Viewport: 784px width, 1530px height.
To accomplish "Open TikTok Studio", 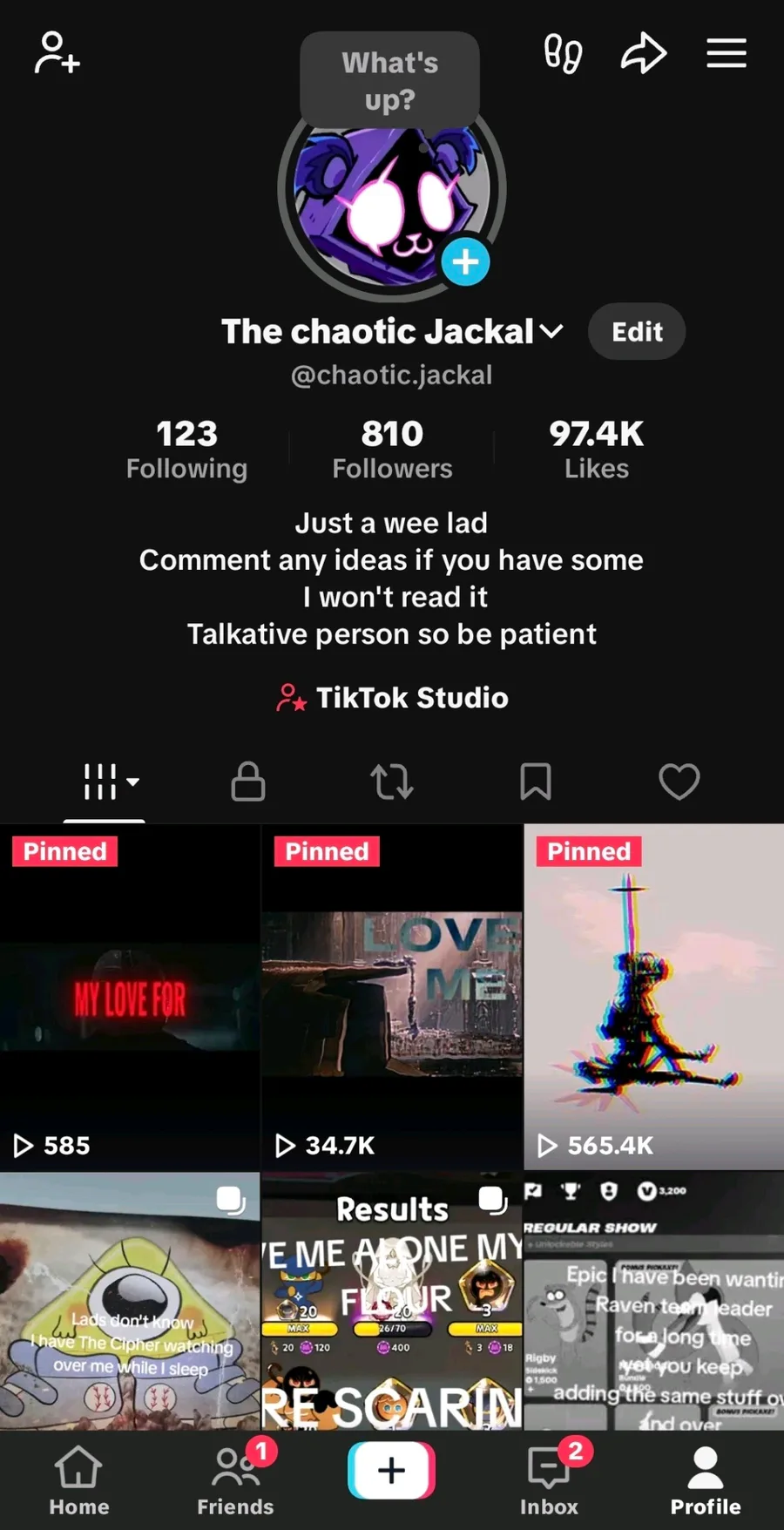I will pyautogui.click(x=392, y=698).
